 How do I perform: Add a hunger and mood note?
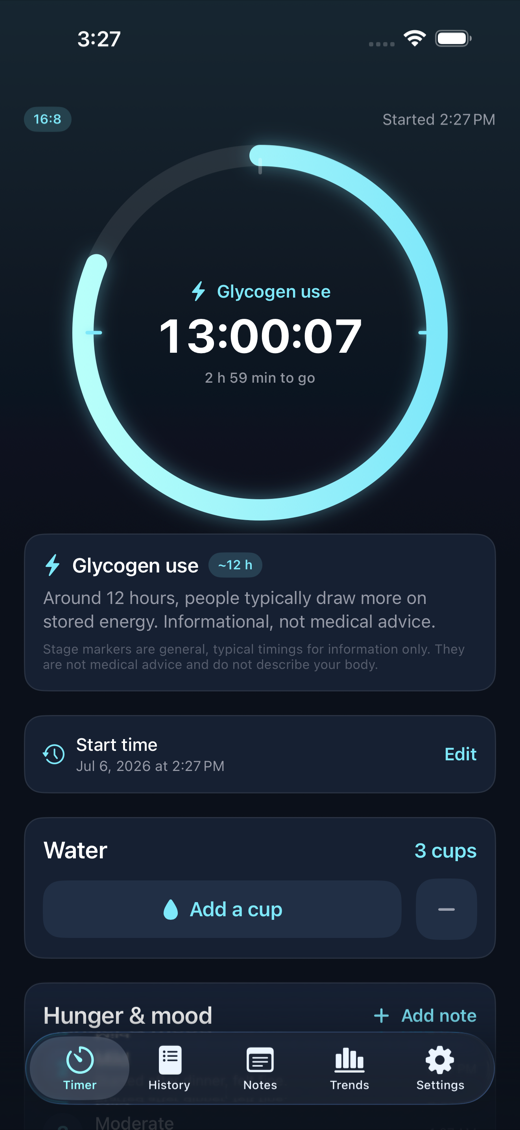[x=425, y=1015]
